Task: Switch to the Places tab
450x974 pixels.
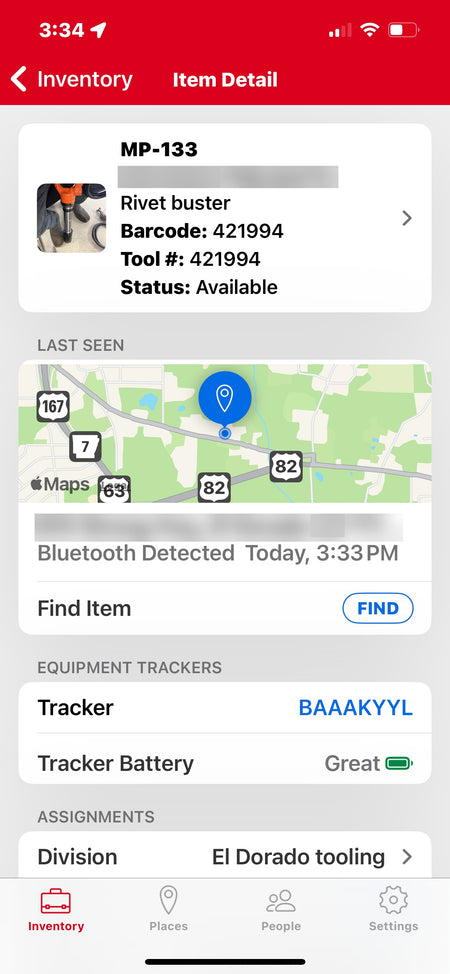Action: pyautogui.click(x=168, y=910)
